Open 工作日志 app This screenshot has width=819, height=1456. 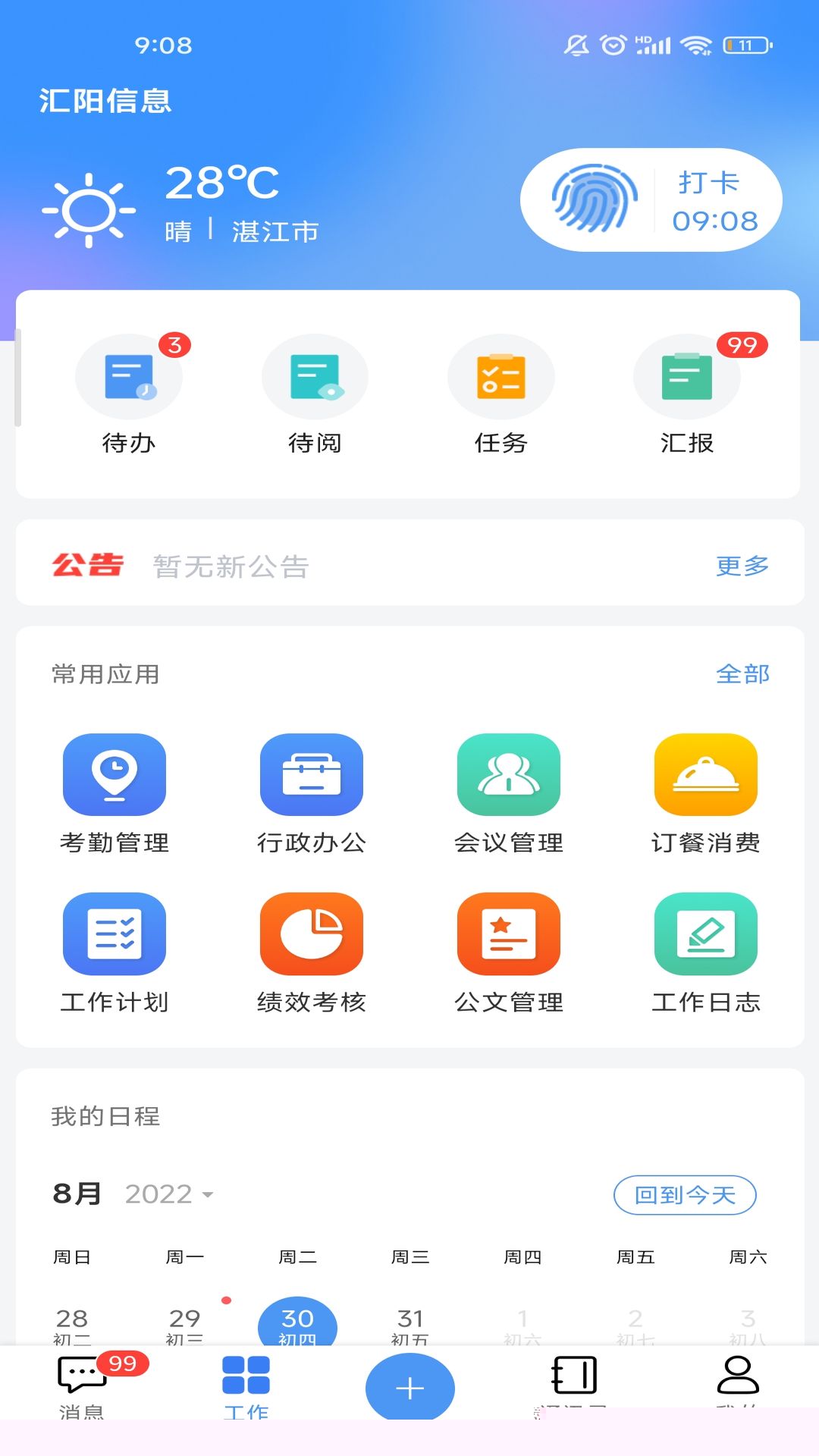click(x=706, y=952)
